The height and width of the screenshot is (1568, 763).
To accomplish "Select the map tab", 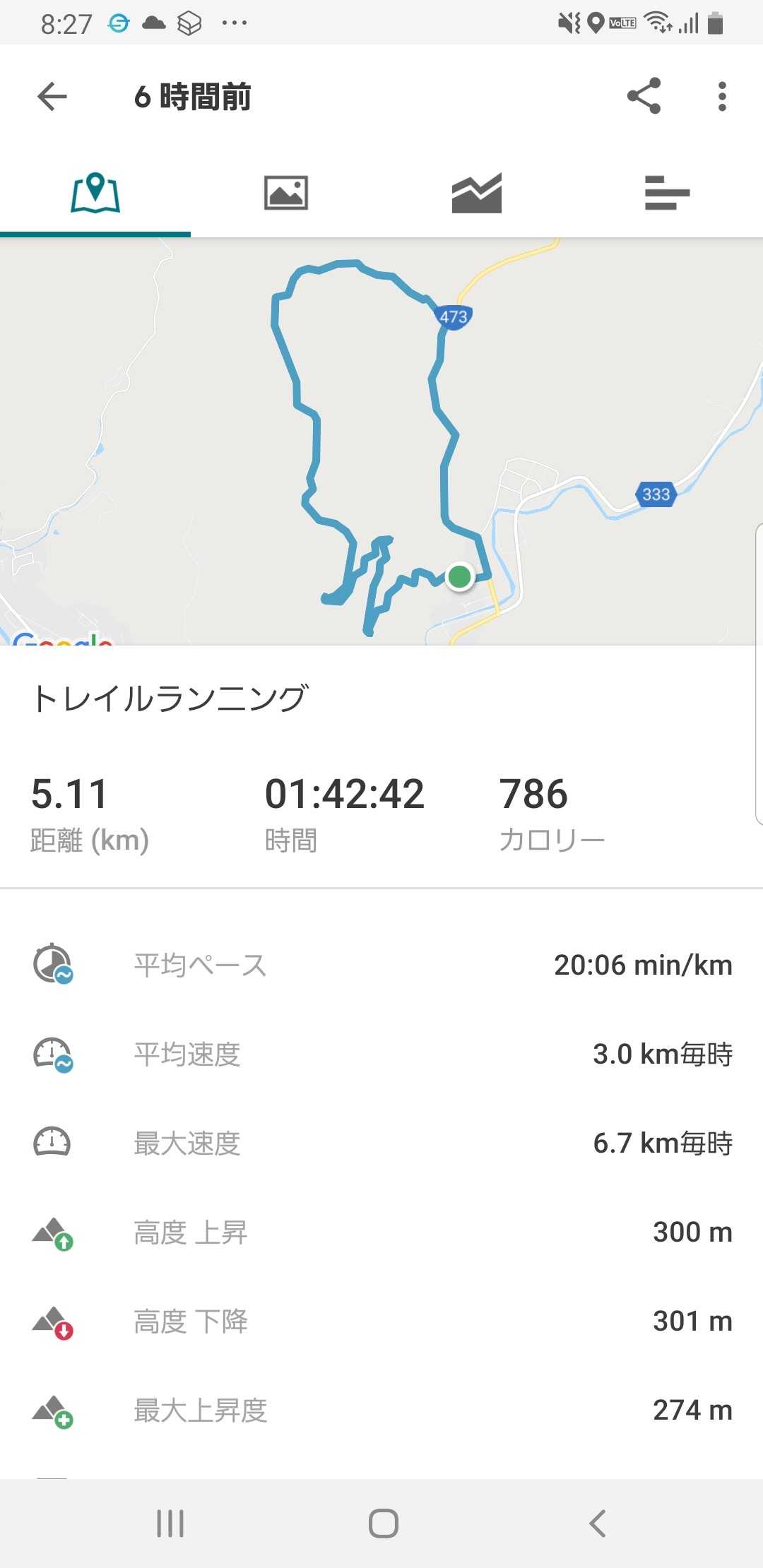I will (x=95, y=193).
